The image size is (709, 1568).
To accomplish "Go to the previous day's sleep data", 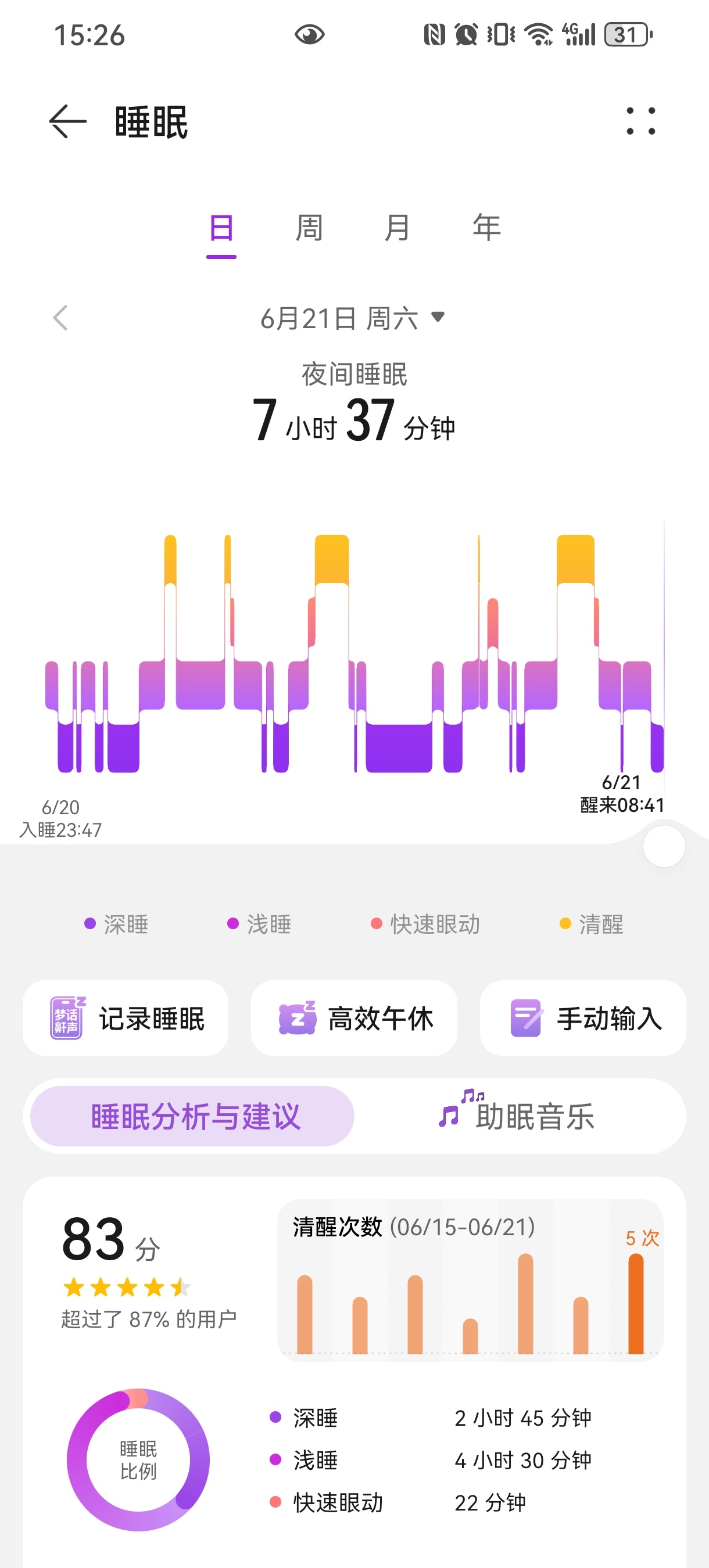I will coord(60,318).
